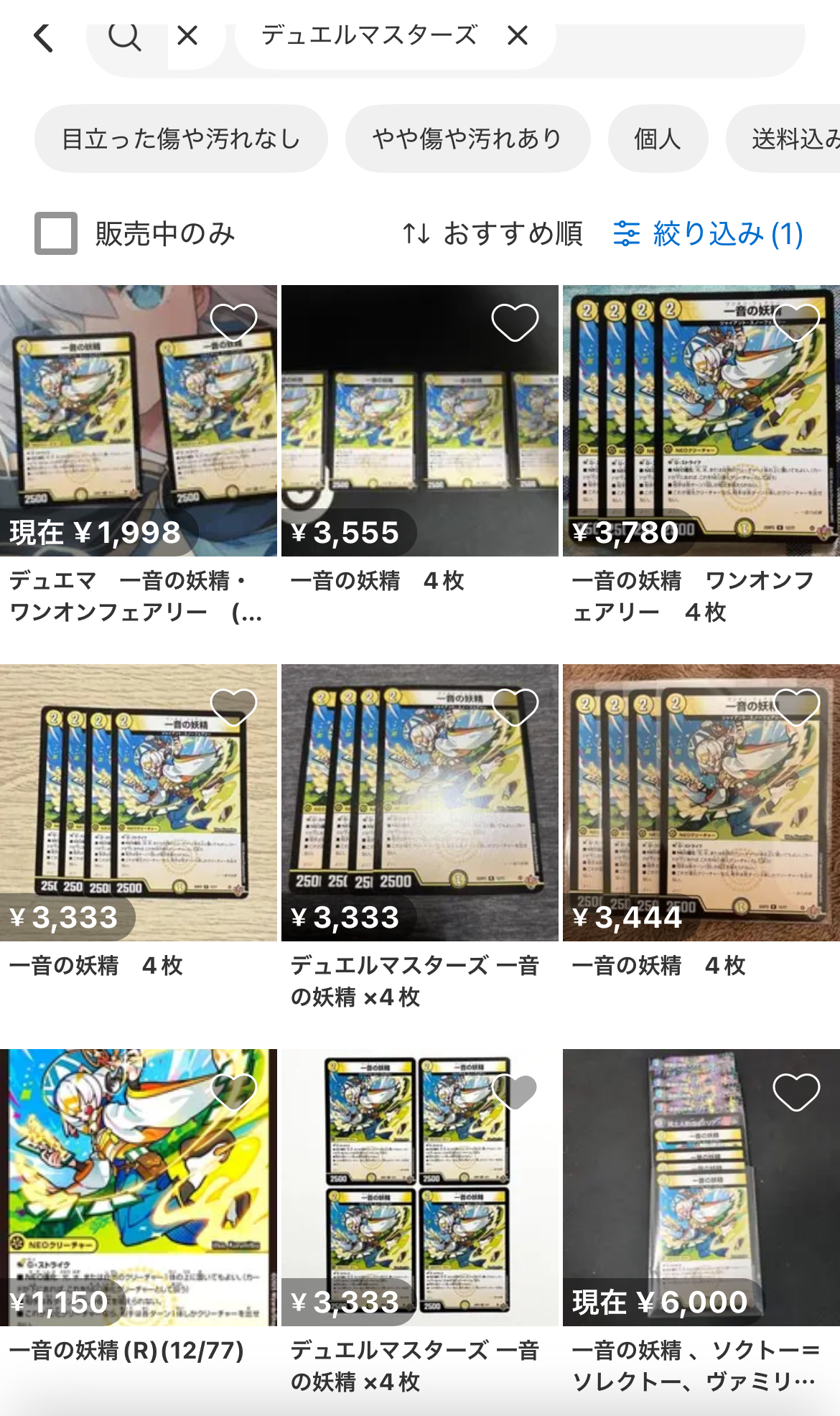Apply the やや傷や汚れあり filter chip
This screenshot has height=1416, width=840.
pos(467,139)
